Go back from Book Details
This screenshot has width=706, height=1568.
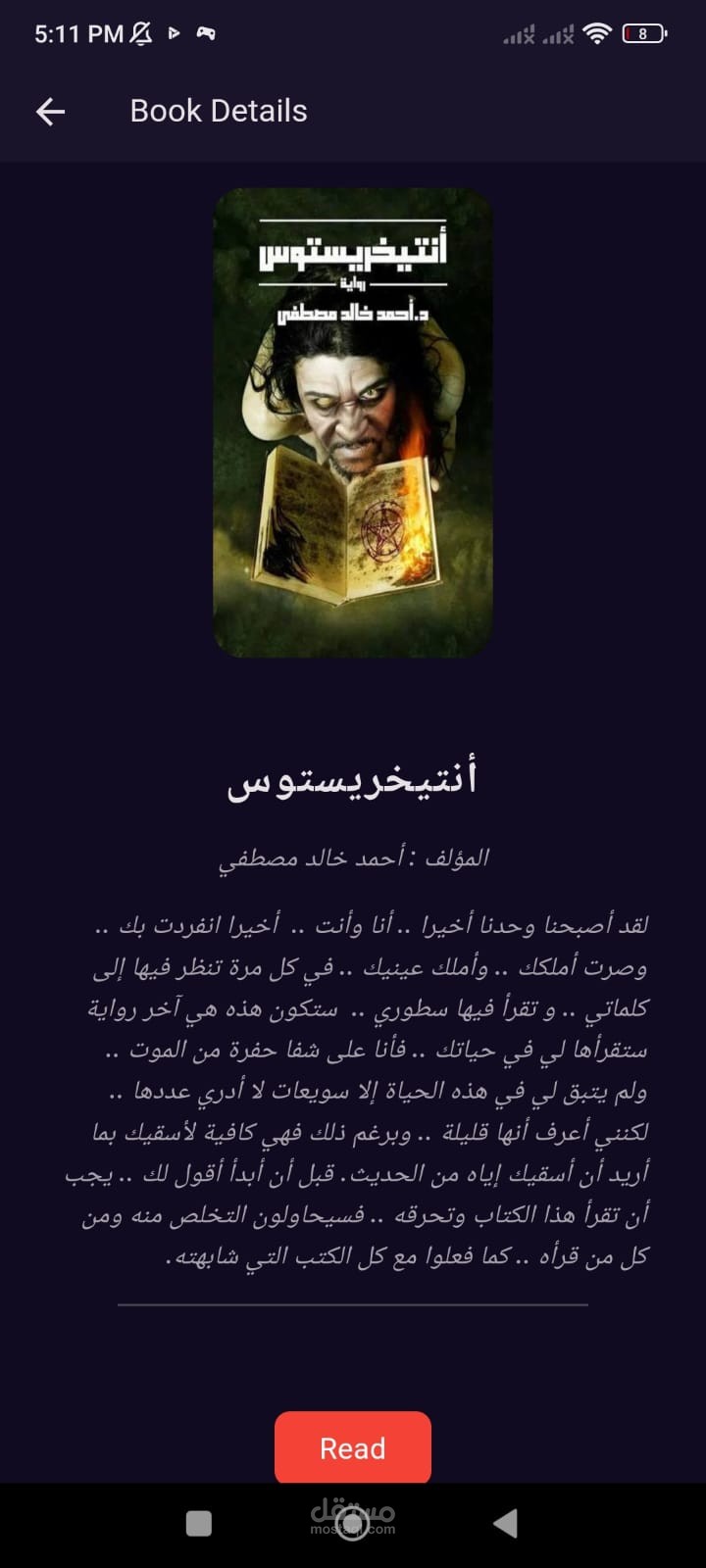(x=50, y=112)
